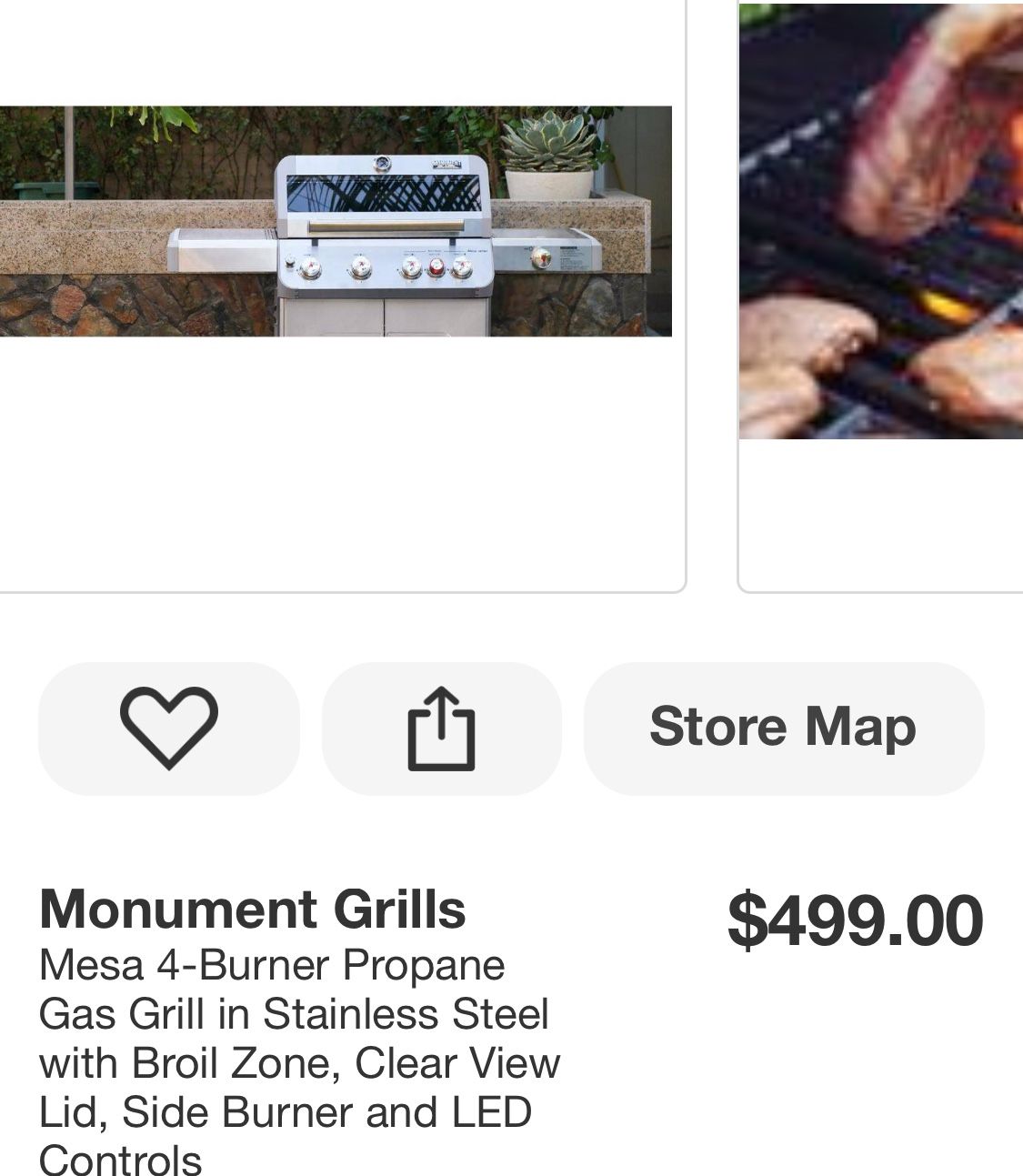This screenshot has width=1023, height=1176.
Task: Activate the export/share icon in the action row
Action: point(441,727)
